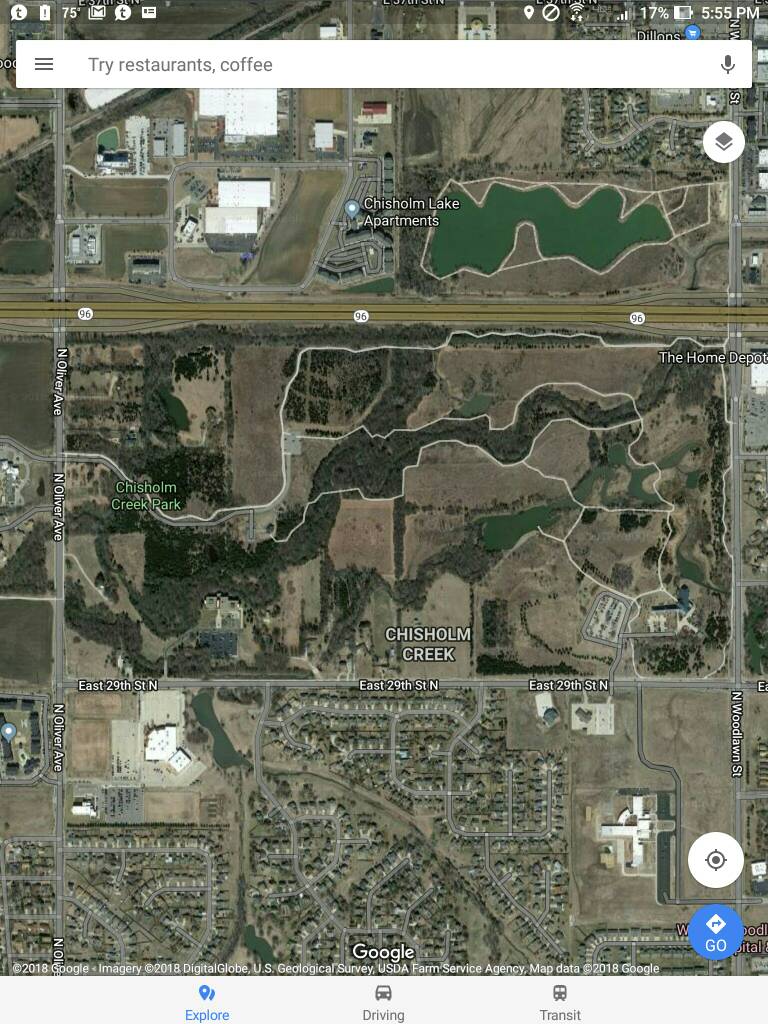Open the map layers selector

(724, 142)
